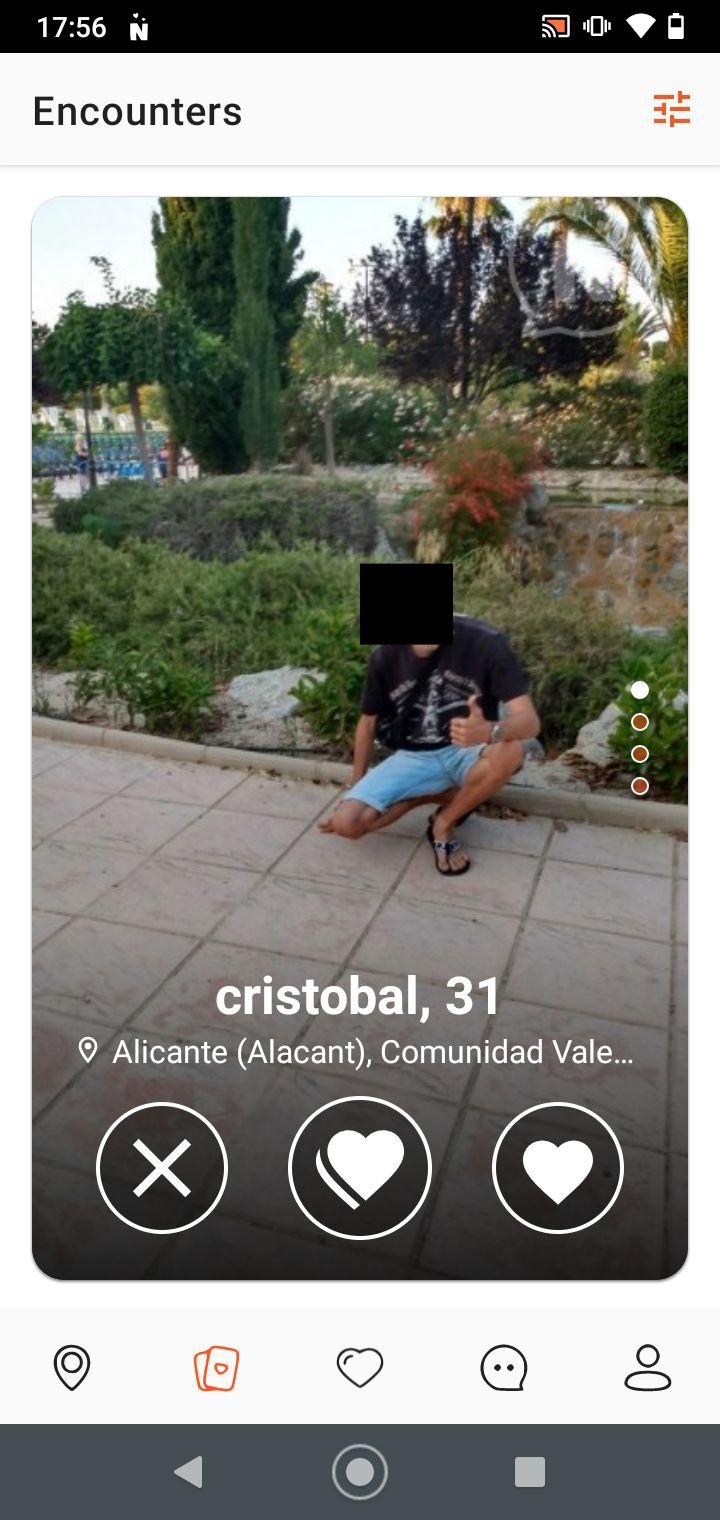Go to the home screen

(360, 1472)
